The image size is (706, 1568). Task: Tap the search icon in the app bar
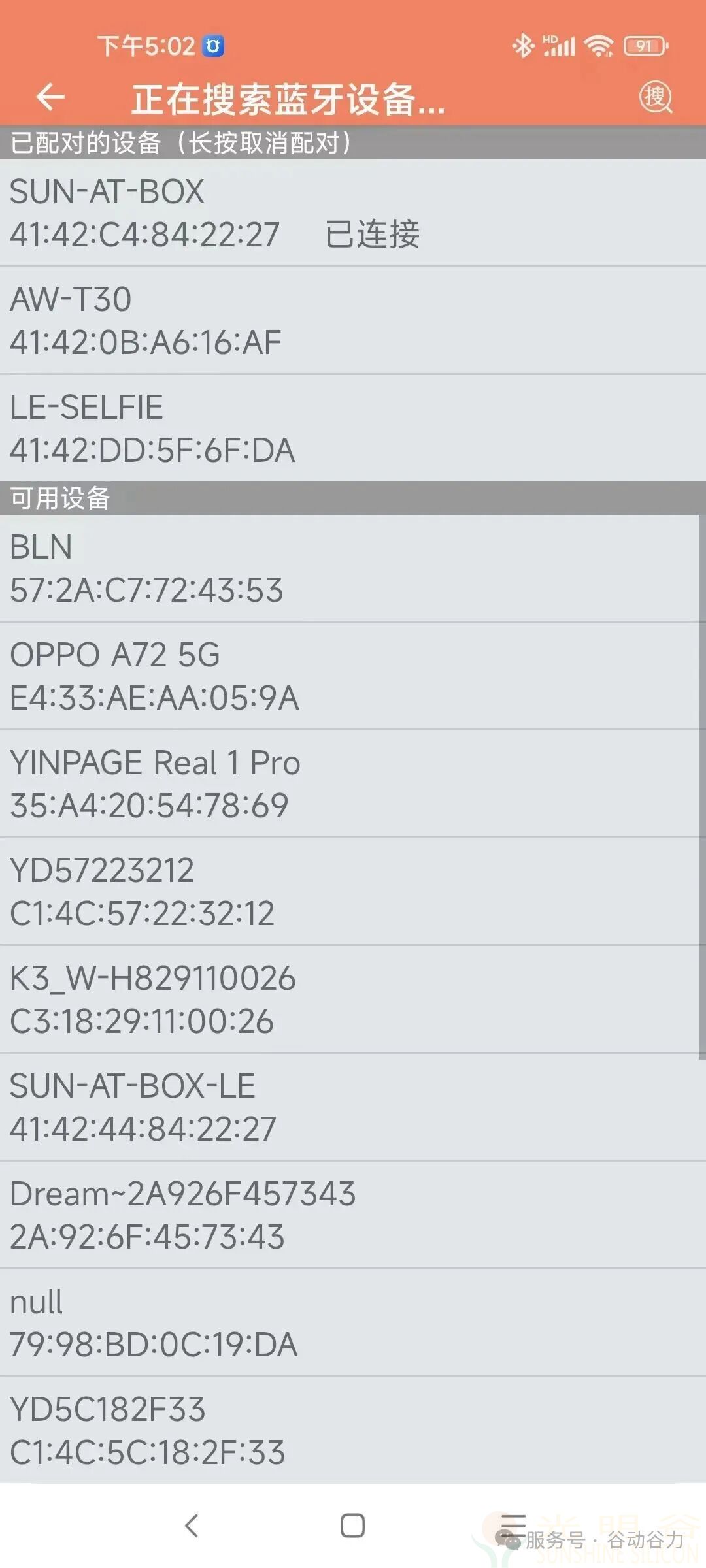click(655, 98)
